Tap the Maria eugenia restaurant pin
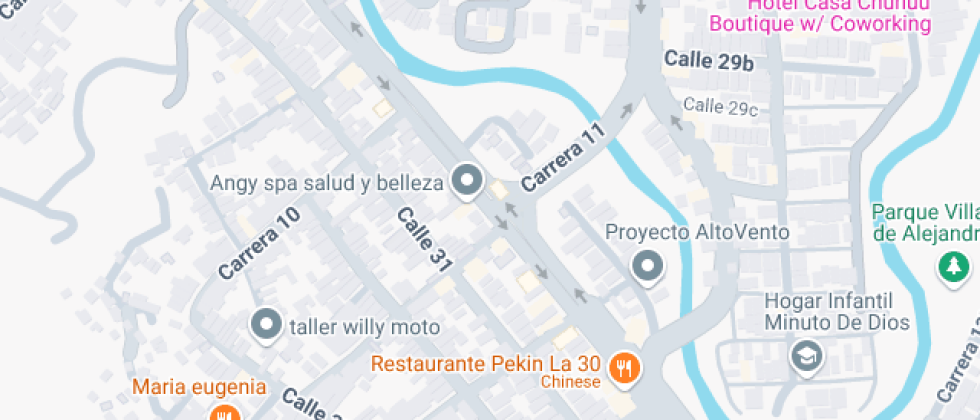 click(x=221, y=413)
